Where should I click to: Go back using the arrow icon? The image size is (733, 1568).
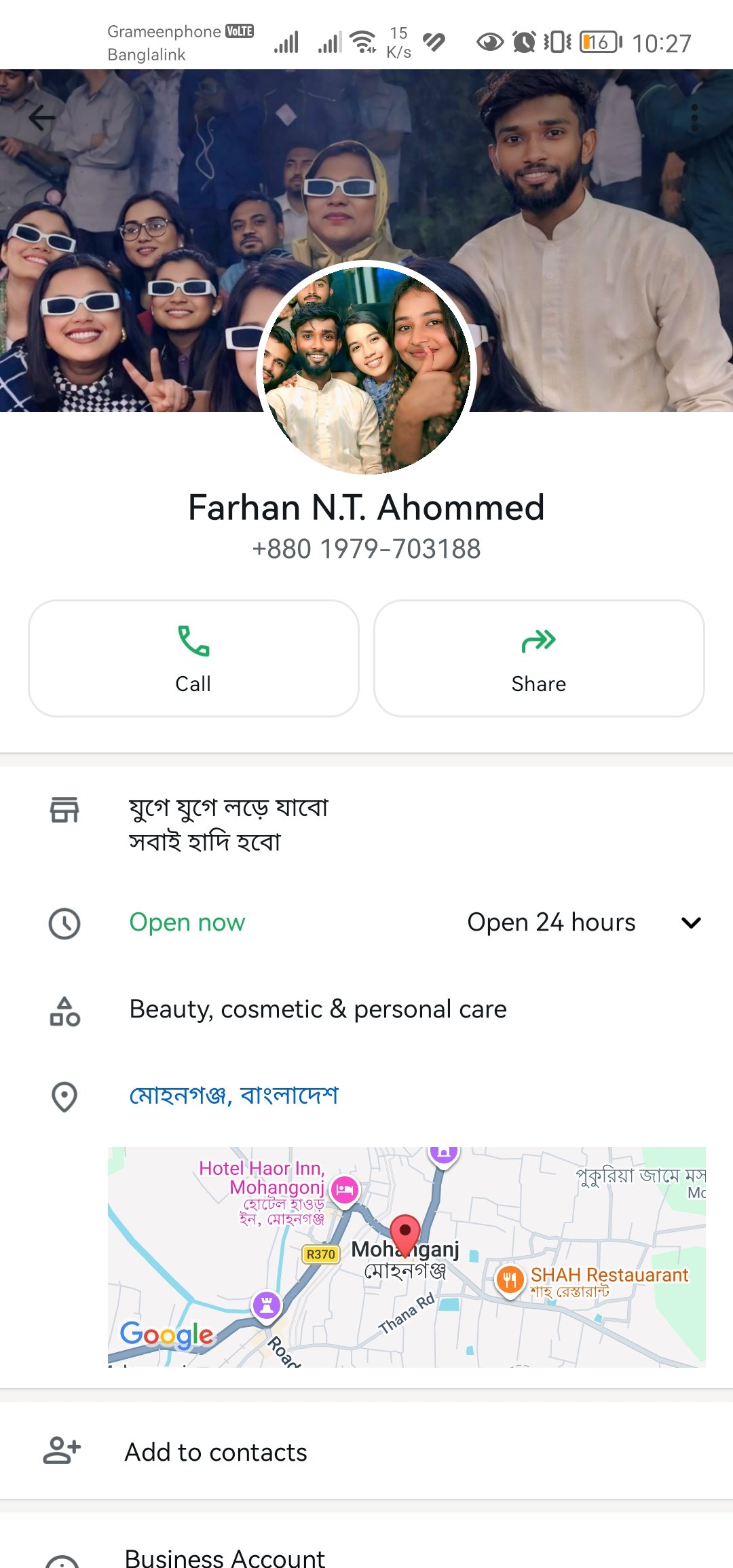click(x=42, y=118)
